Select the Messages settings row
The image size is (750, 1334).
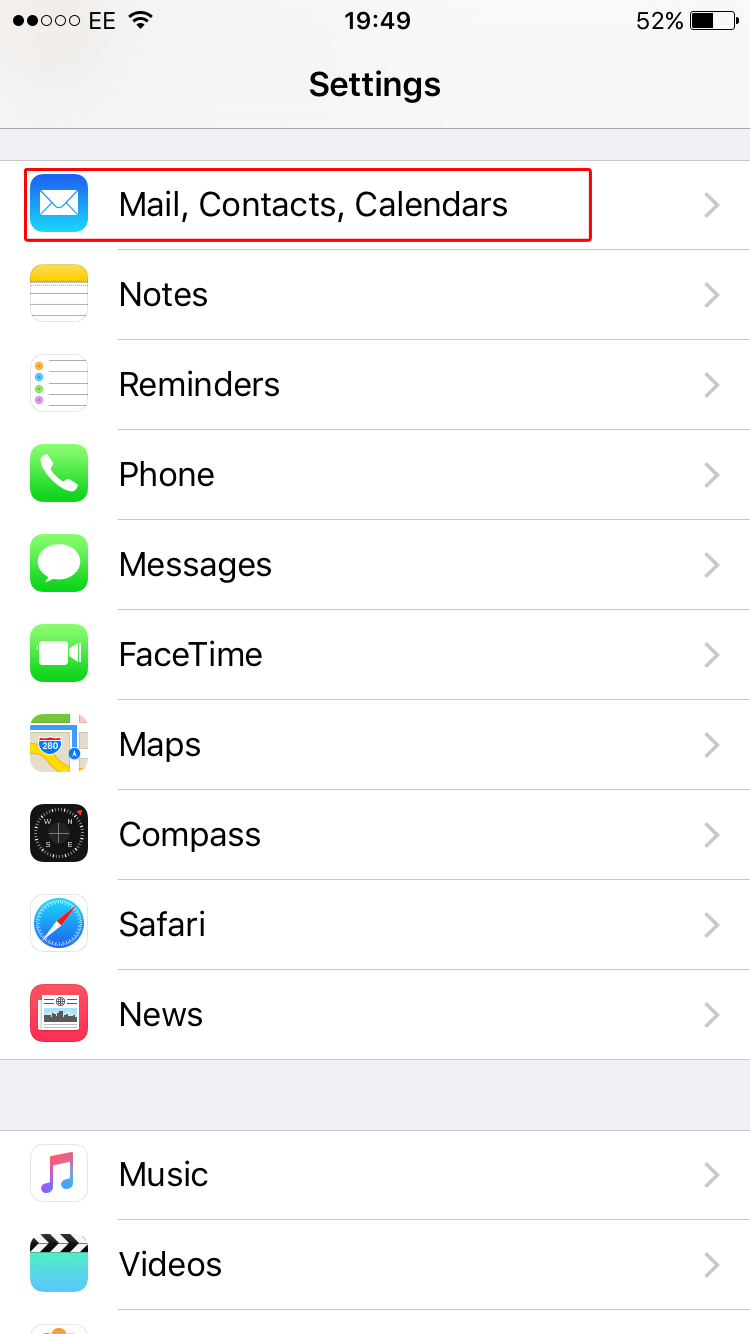click(x=375, y=565)
